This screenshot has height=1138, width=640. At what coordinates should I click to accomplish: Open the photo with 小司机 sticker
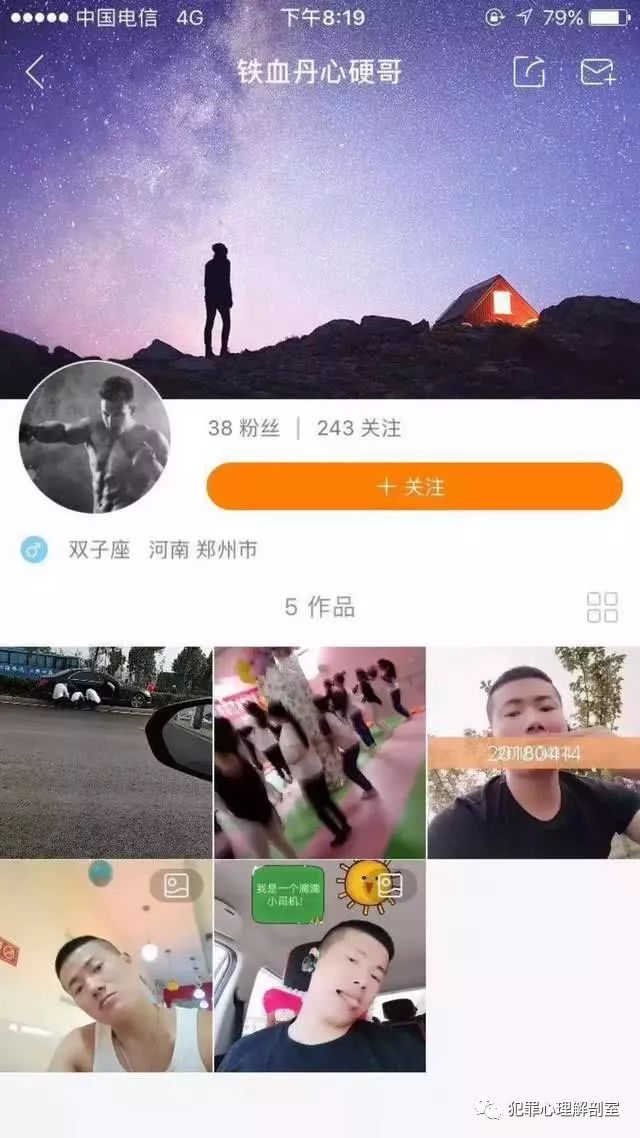(320, 966)
